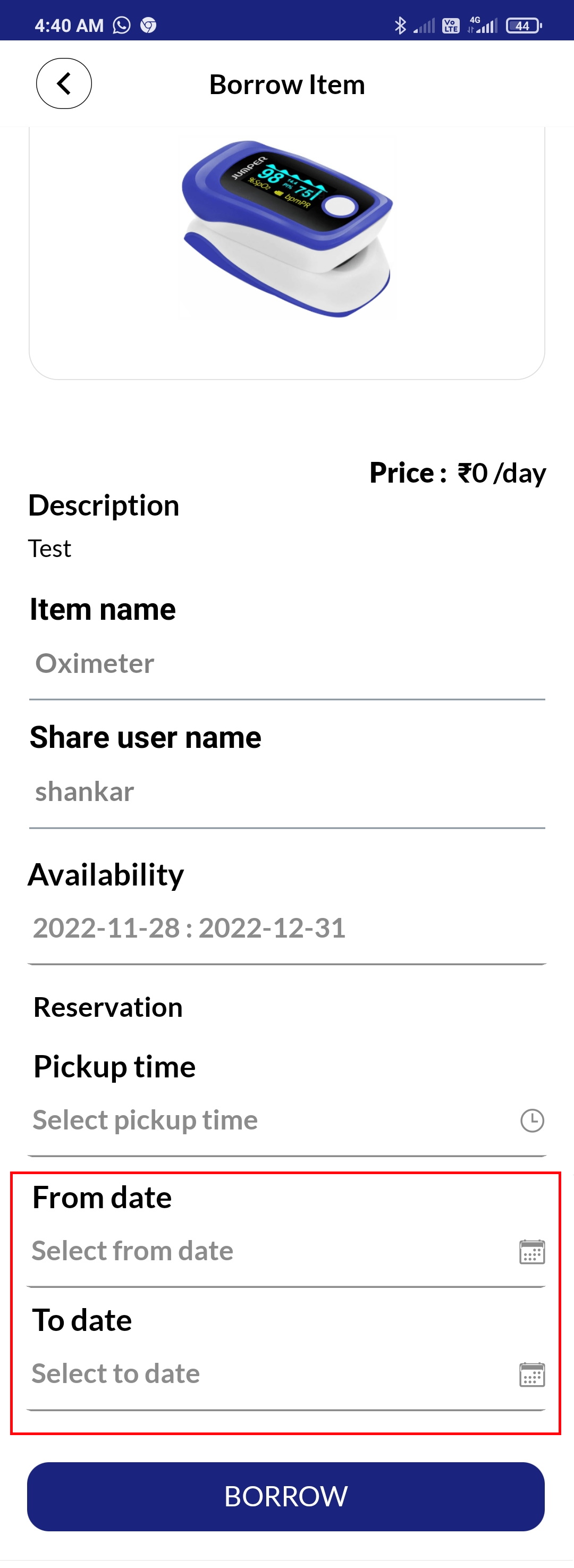Open the clock icon beside pickup time
The image size is (574, 1568).
531,1120
